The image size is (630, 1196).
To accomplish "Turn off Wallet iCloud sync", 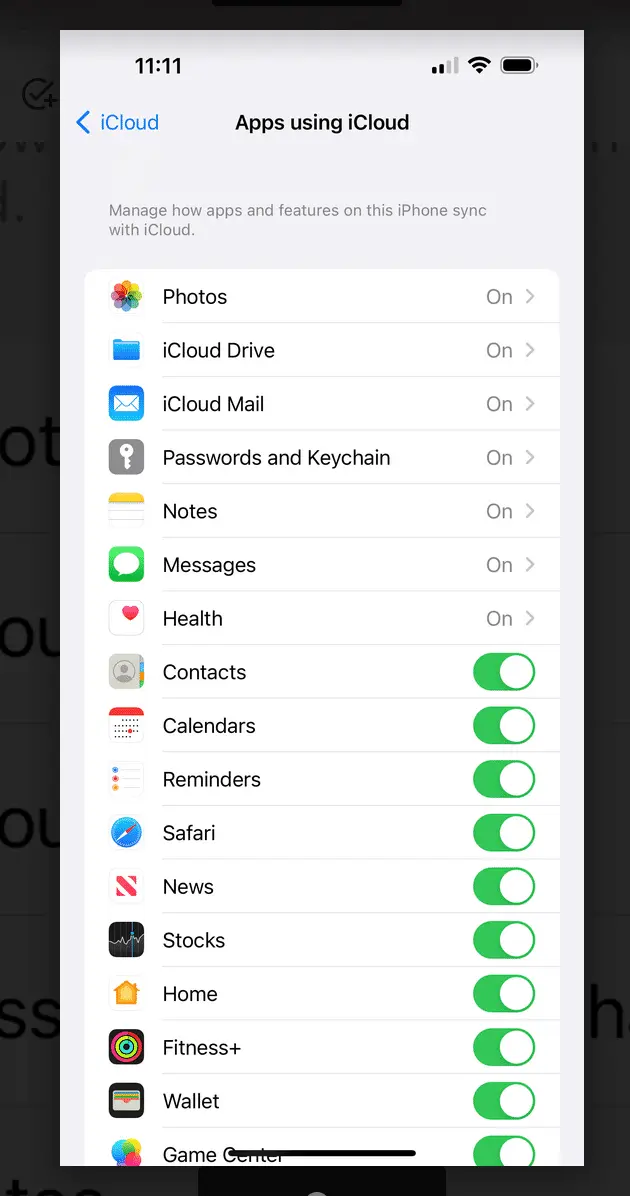I will coord(503,1101).
